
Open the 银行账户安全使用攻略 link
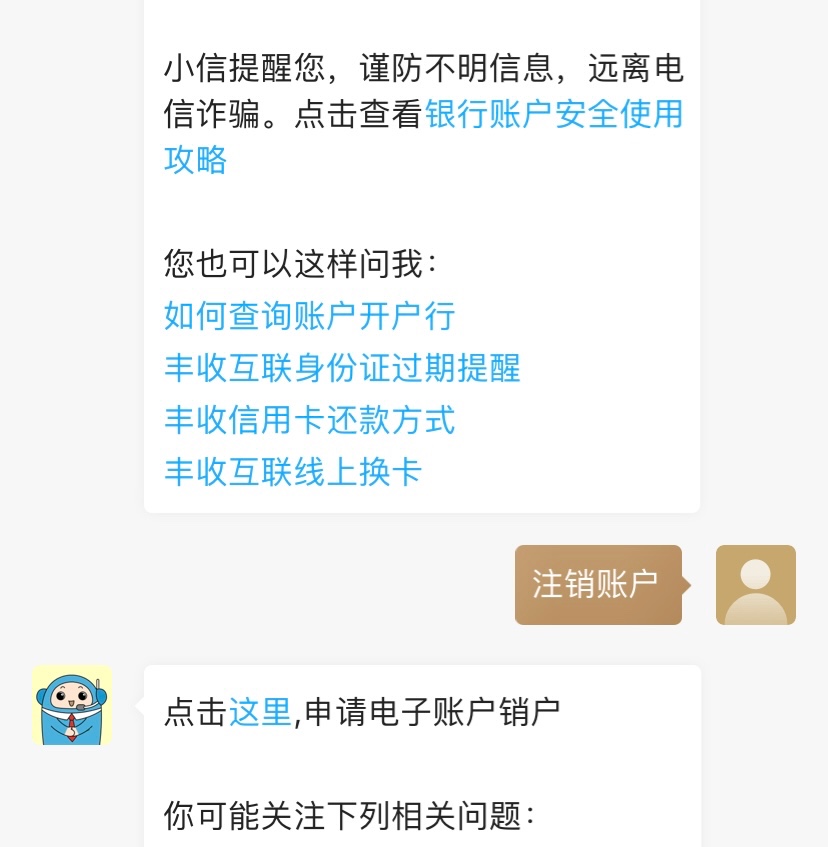553,114
